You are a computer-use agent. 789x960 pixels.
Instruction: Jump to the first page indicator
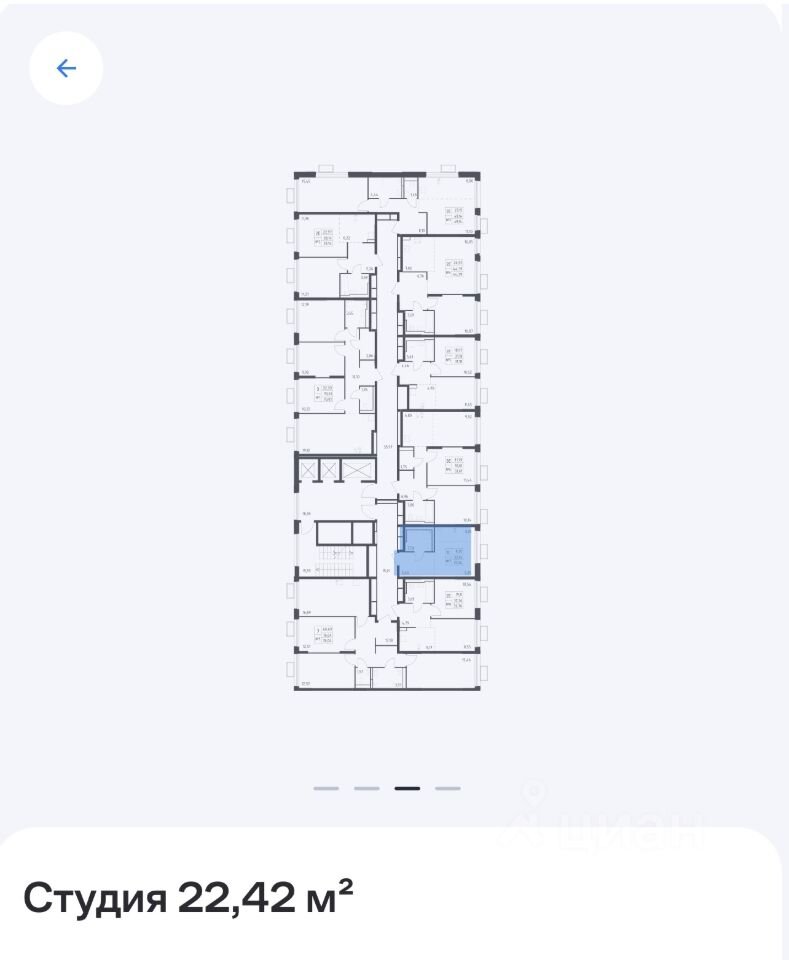click(x=326, y=789)
